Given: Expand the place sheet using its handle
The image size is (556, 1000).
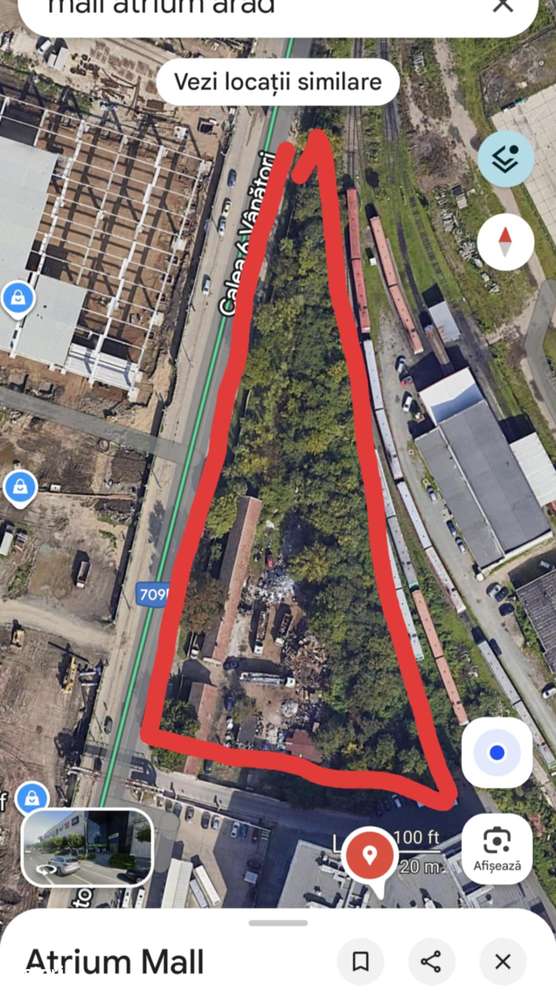Looking at the screenshot, I should coord(278,923).
